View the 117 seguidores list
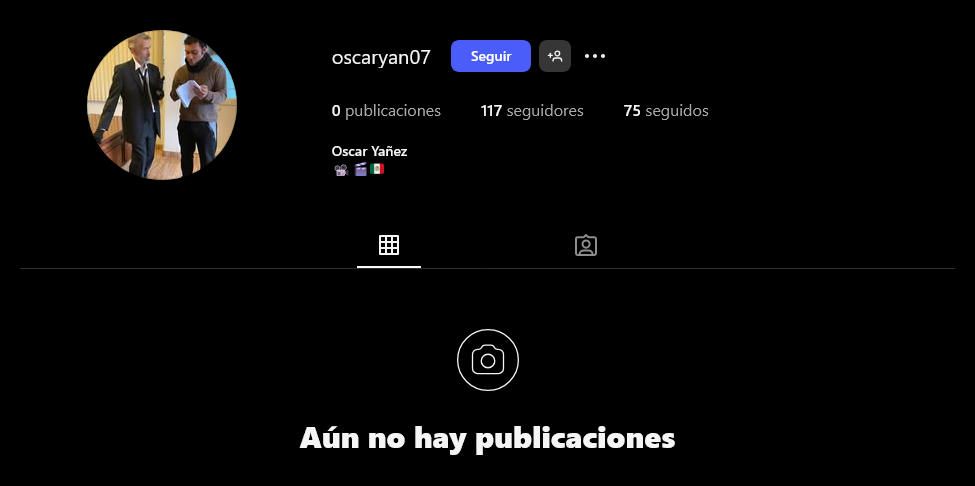The image size is (975, 486). 532,111
